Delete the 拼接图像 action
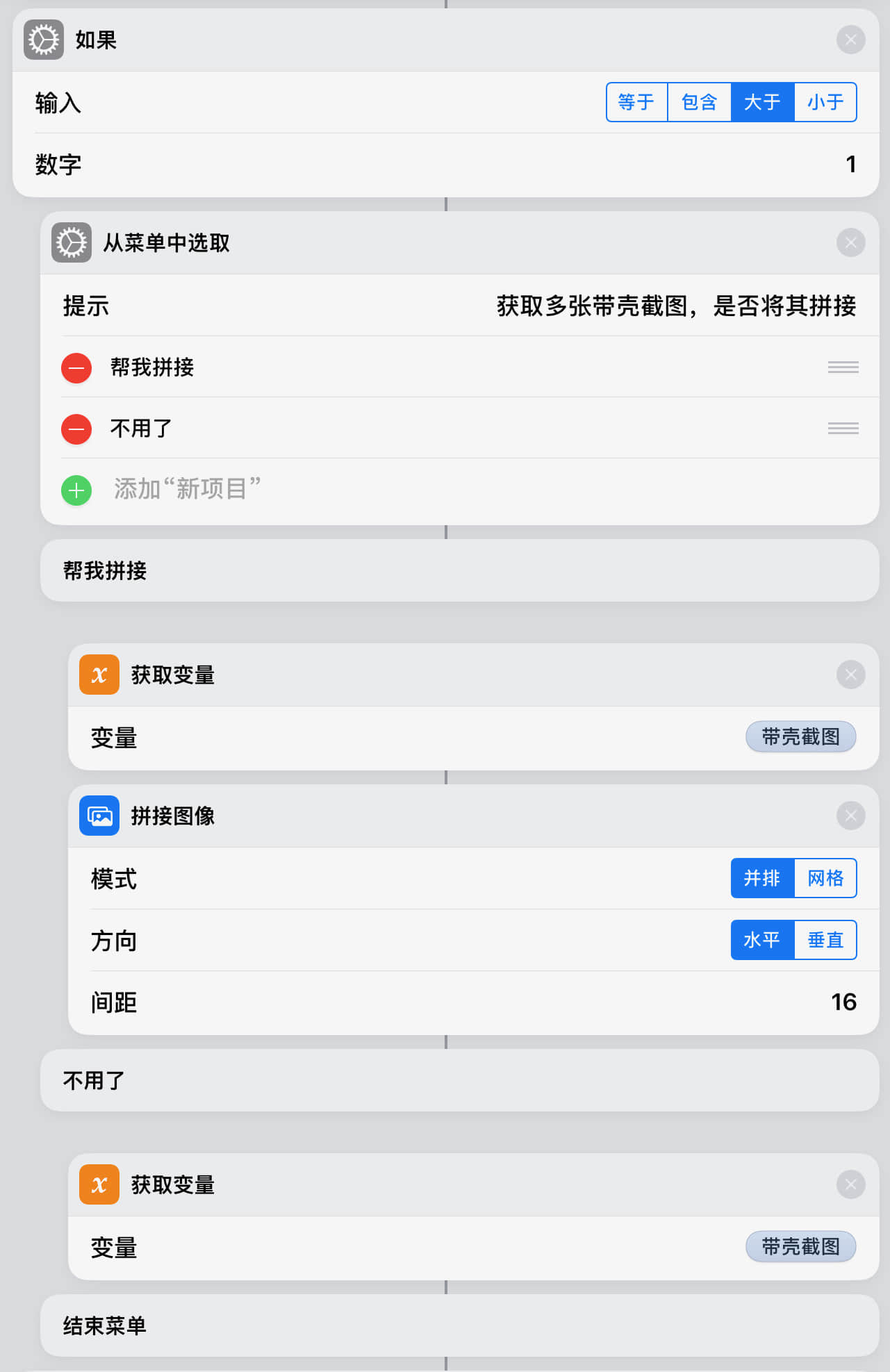The image size is (890, 1372). (850, 816)
